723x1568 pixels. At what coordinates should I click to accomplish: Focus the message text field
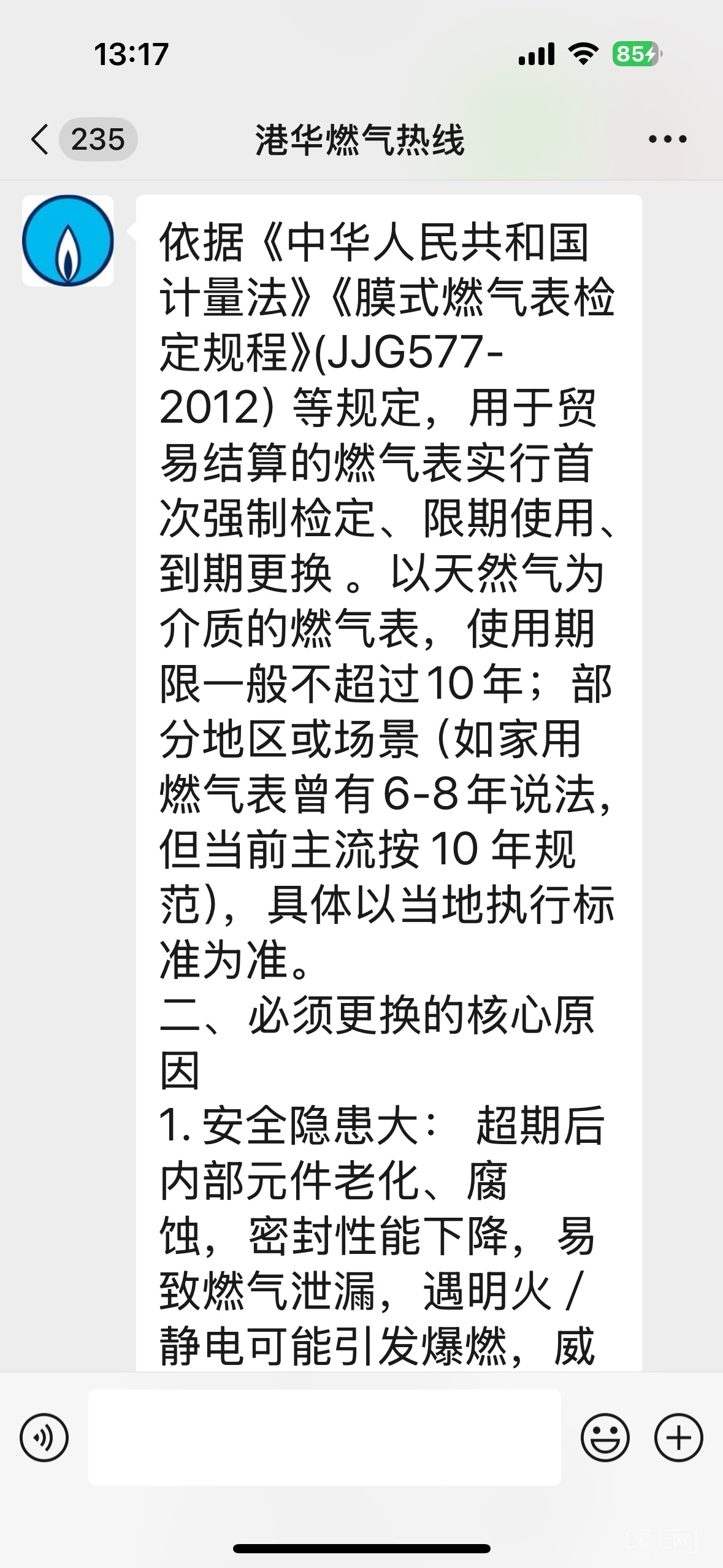324,1437
